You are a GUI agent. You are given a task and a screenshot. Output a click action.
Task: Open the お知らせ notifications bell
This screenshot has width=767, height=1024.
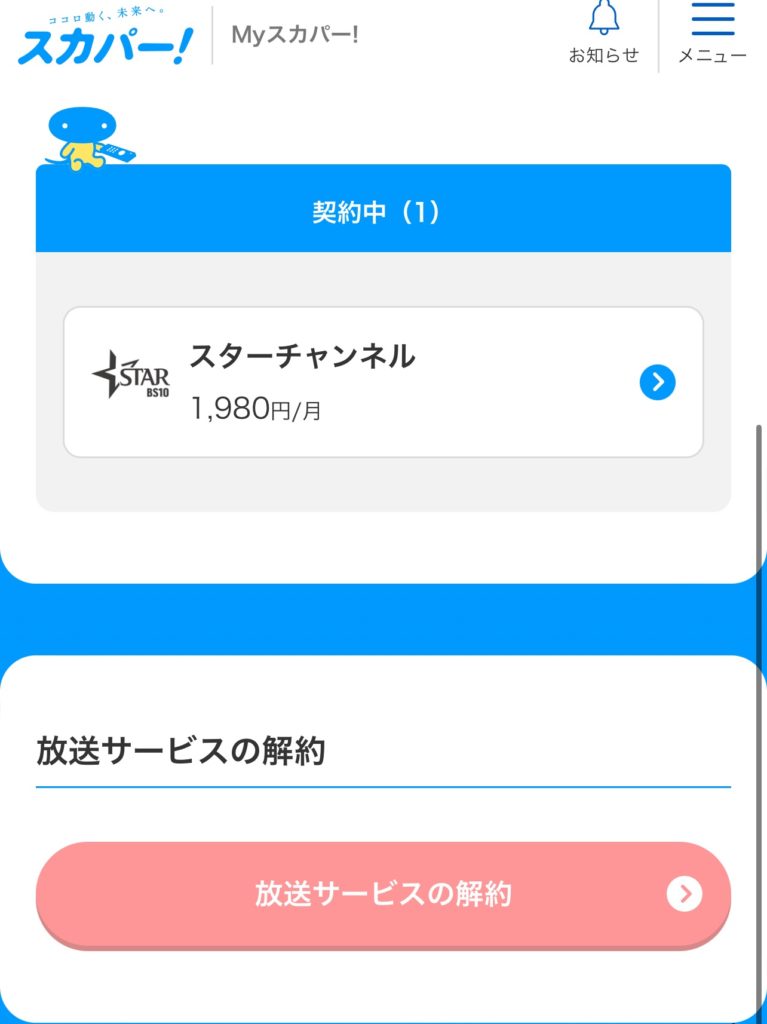(603, 32)
